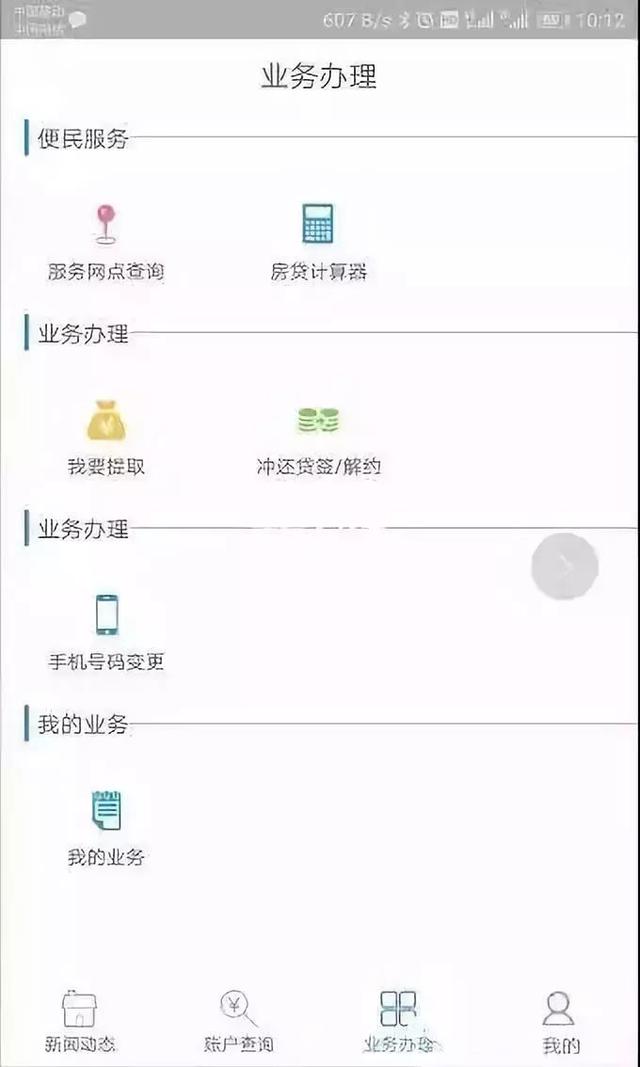Switch to the 账户查询 account query tab

tap(239, 1021)
